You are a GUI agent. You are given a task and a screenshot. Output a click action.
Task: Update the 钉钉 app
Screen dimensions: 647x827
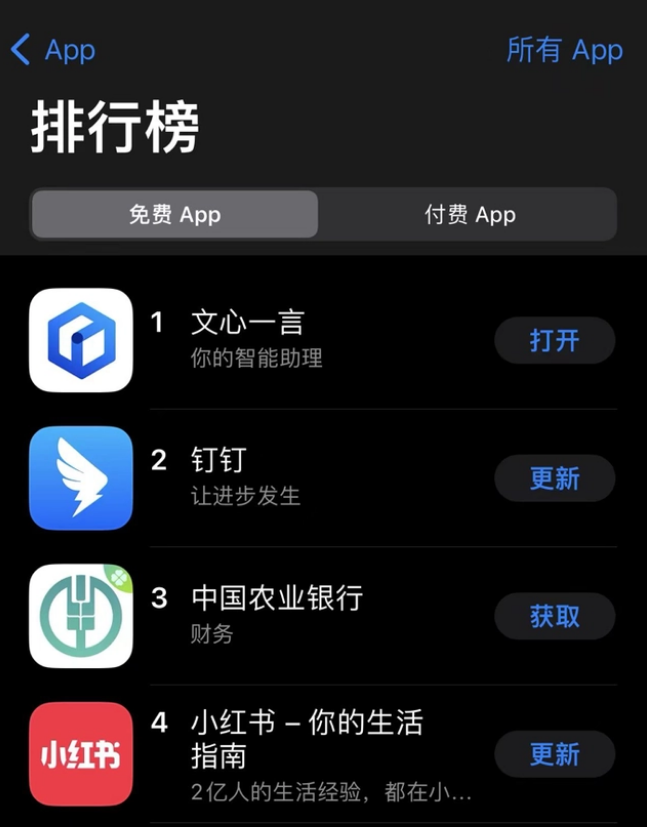(554, 478)
